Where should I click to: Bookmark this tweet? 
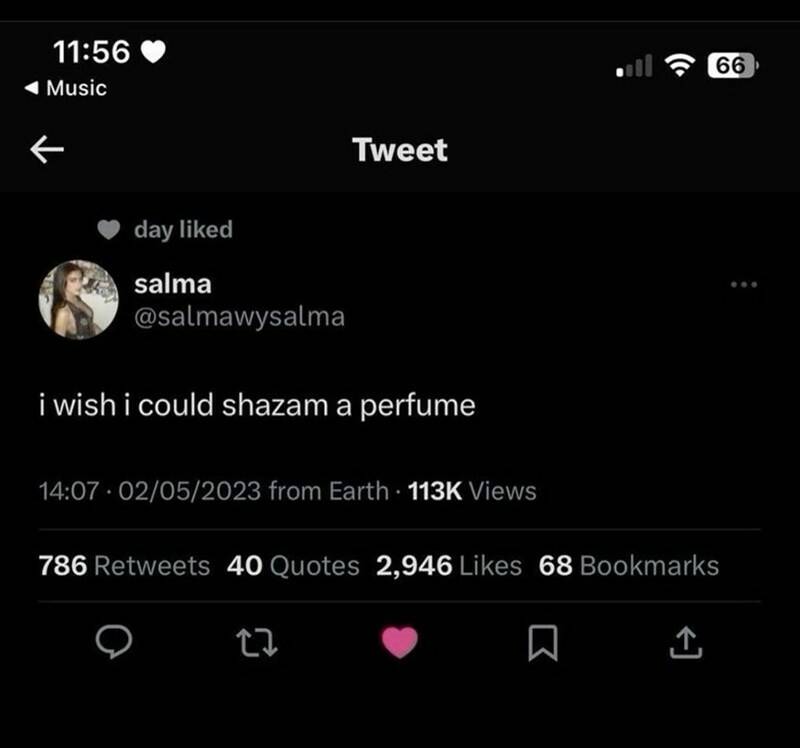tap(541, 645)
